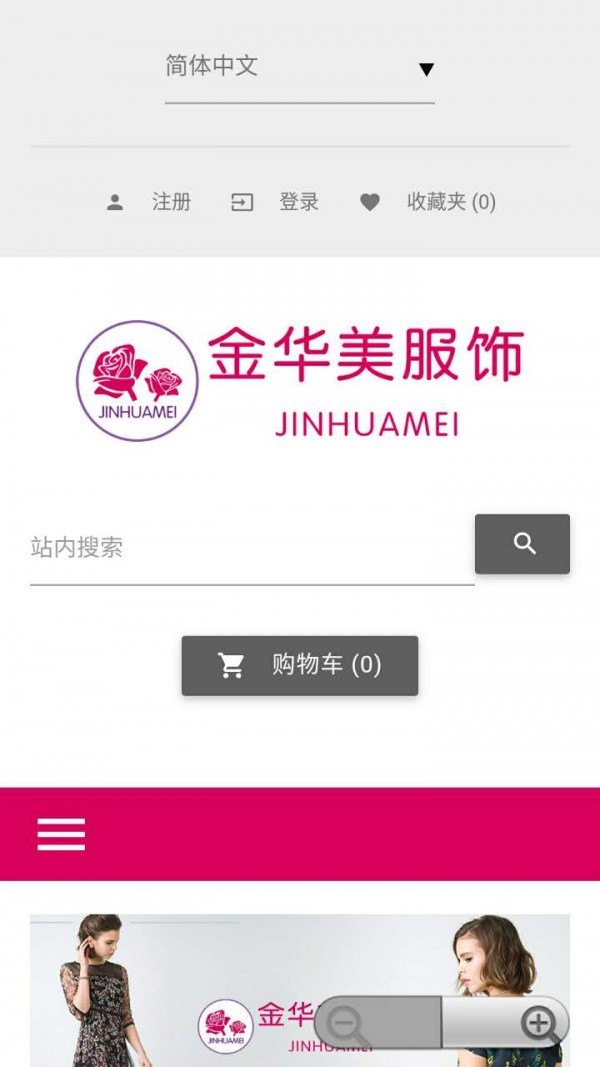
Task: Focus the 站内搜索 search field
Action: coord(250,547)
